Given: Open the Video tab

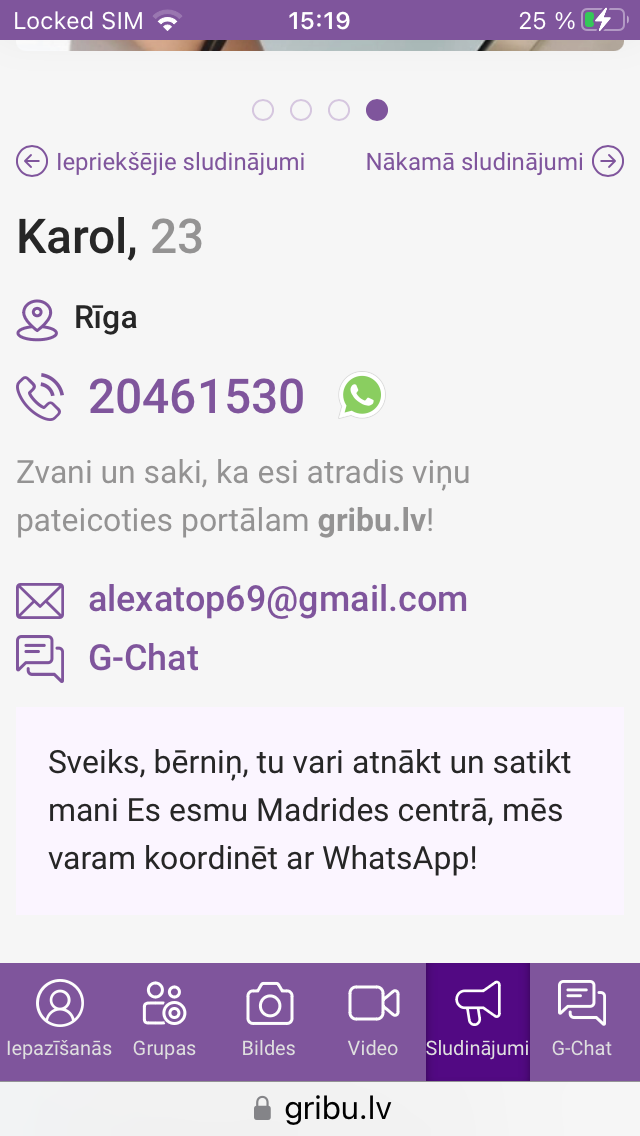Looking at the screenshot, I should [x=373, y=1022].
